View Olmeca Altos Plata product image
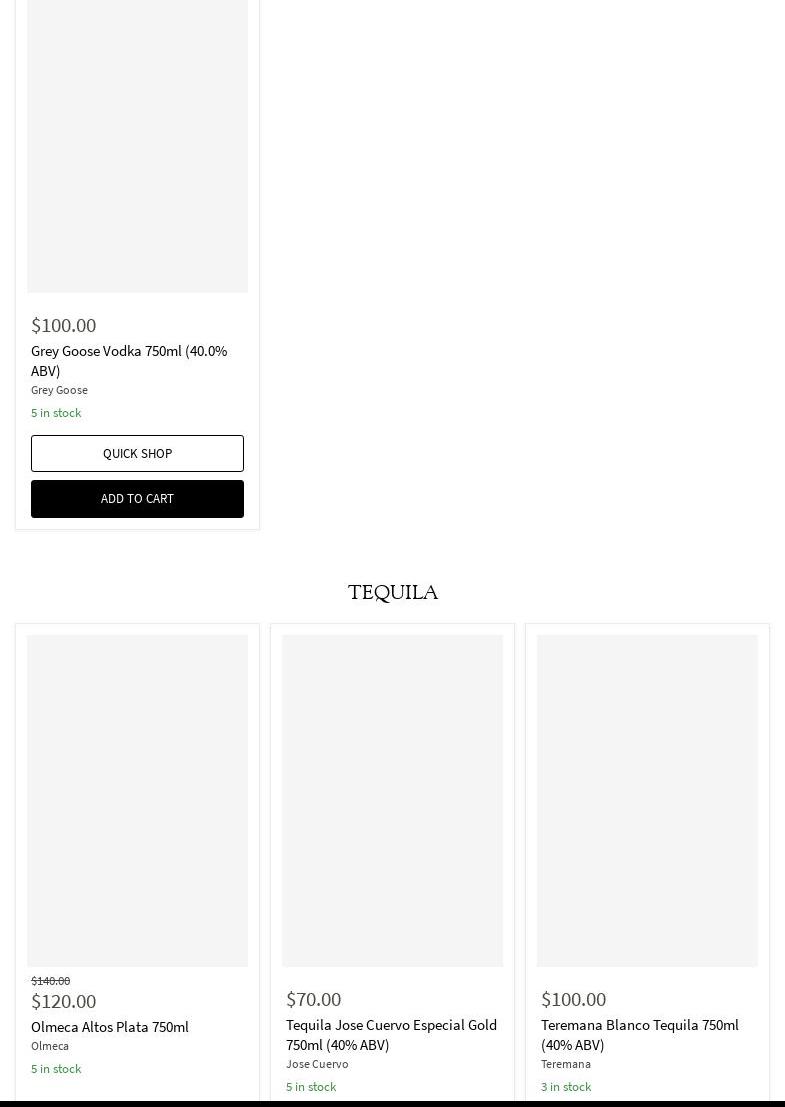785x1107 pixels. point(137,800)
